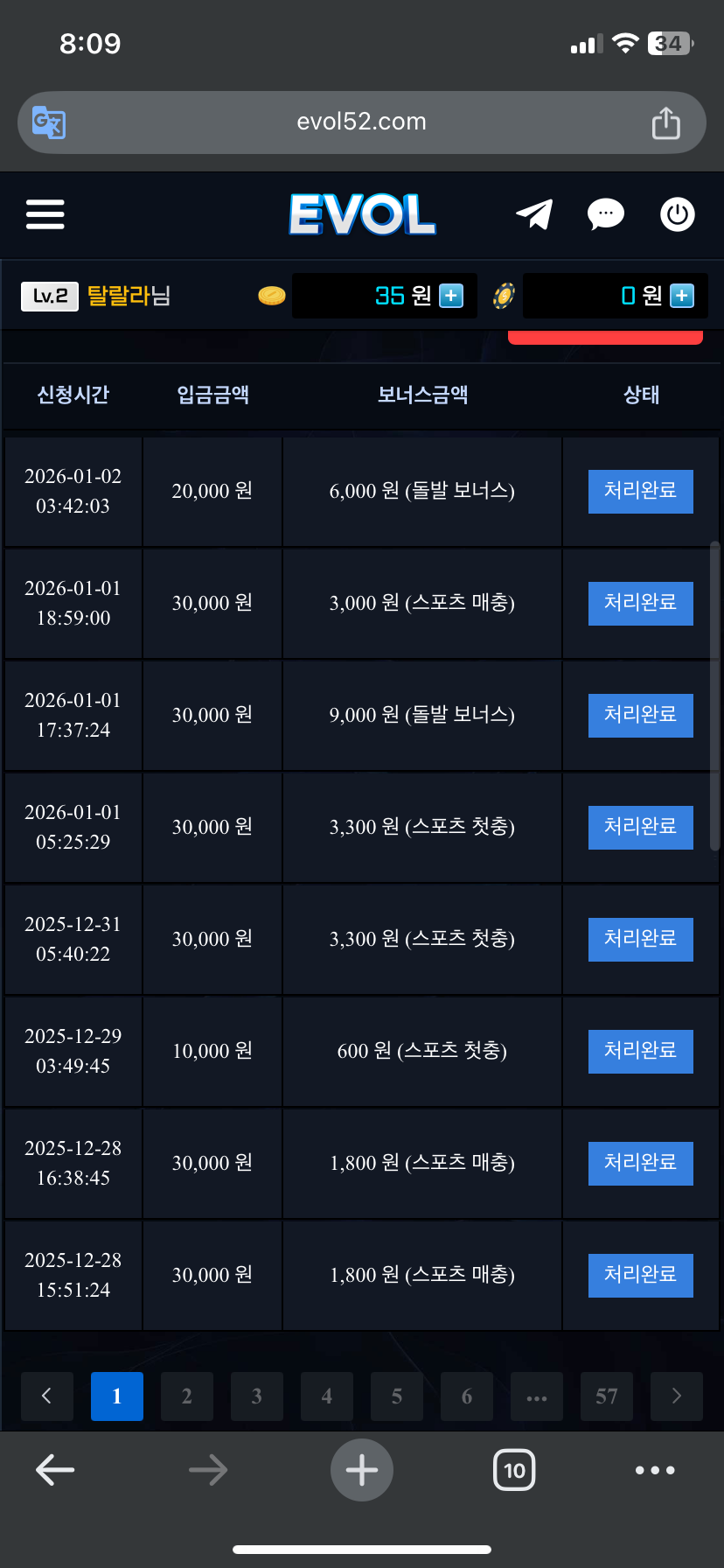Jump to page 4
The height and width of the screenshot is (1568, 724).
[327, 1396]
